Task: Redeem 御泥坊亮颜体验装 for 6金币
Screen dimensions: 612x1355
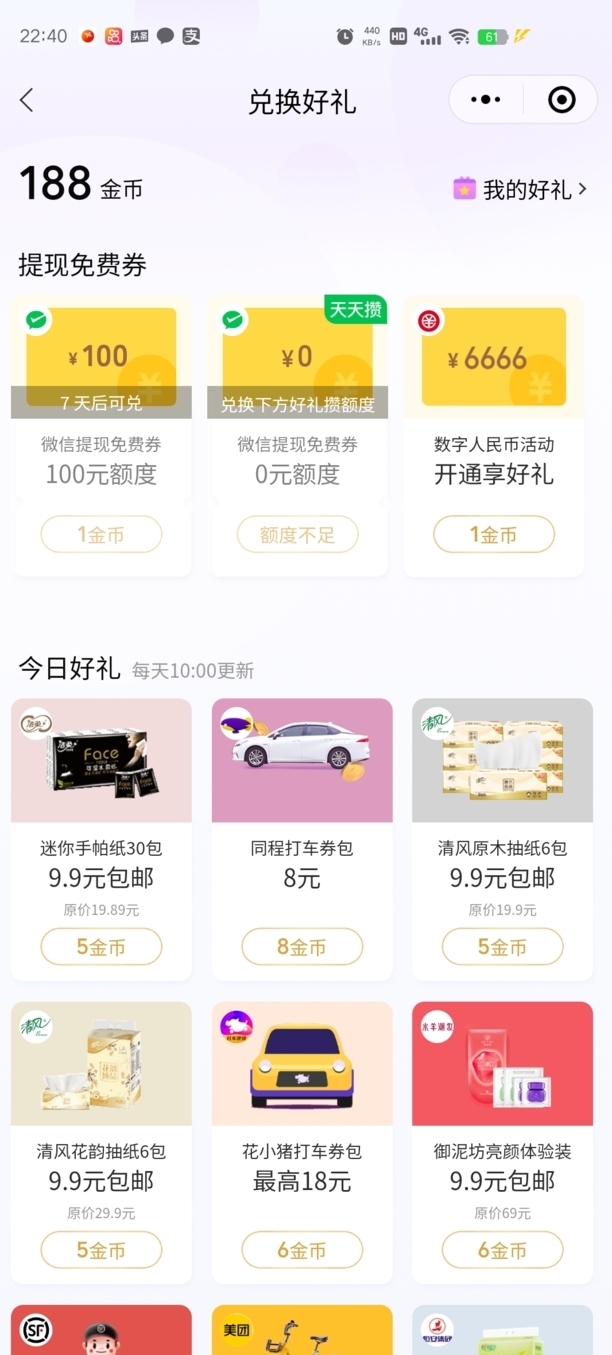Action: (502, 1250)
